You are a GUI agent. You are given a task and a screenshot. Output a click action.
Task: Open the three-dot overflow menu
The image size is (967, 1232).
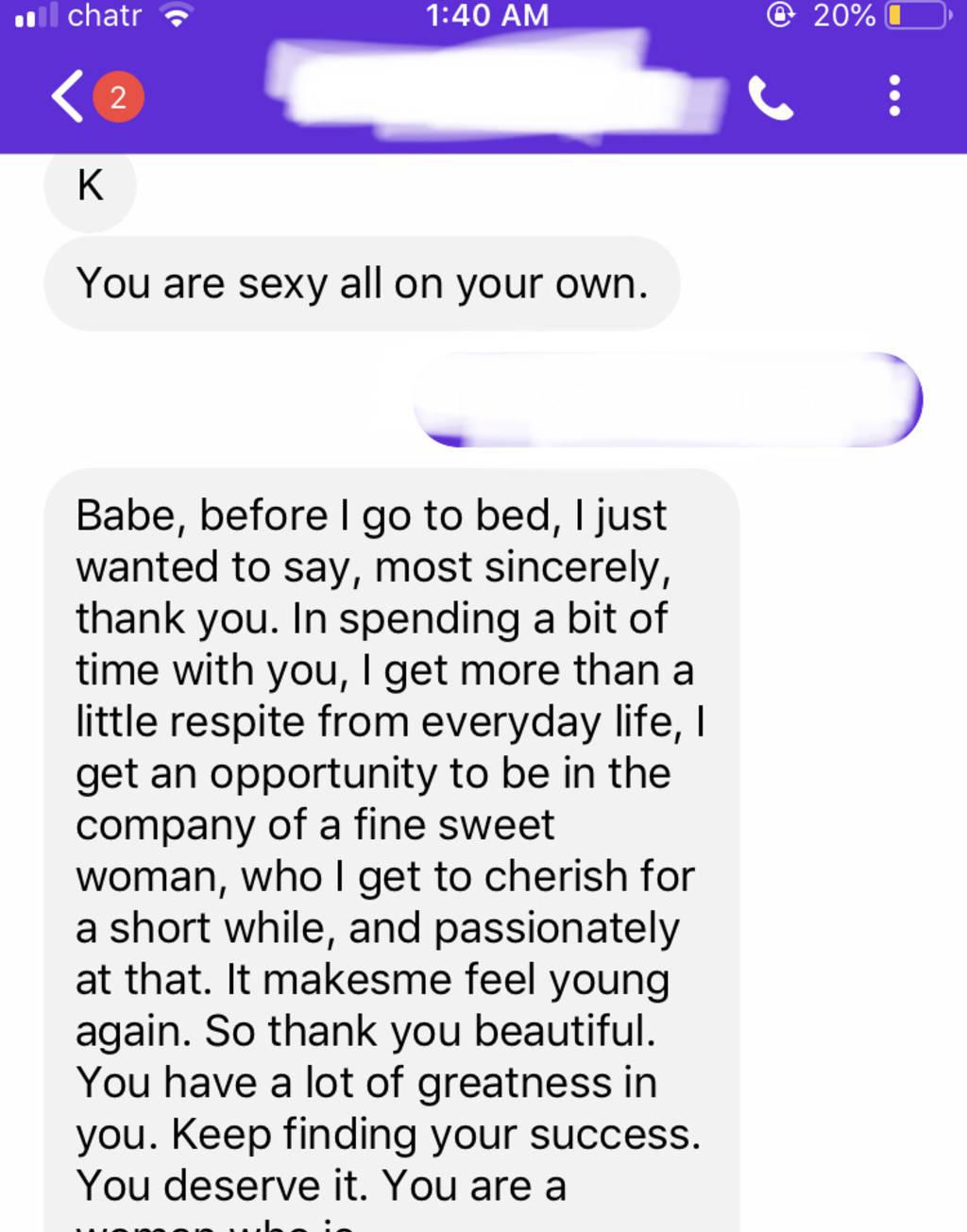coord(893,96)
